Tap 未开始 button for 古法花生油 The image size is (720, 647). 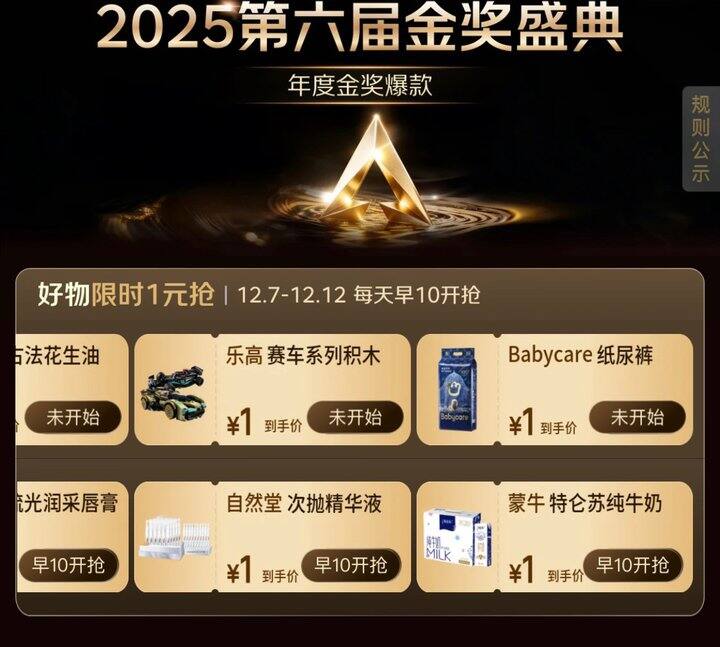point(73,417)
